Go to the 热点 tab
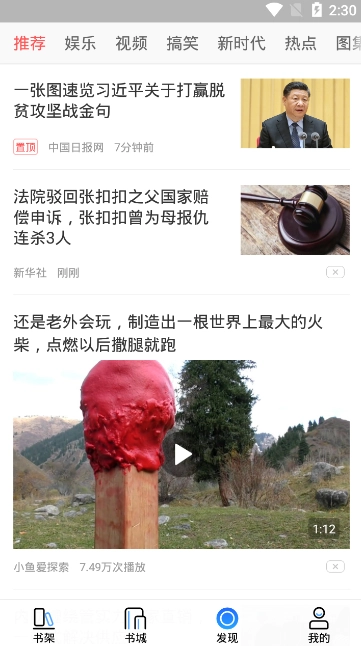 coord(300,43)
